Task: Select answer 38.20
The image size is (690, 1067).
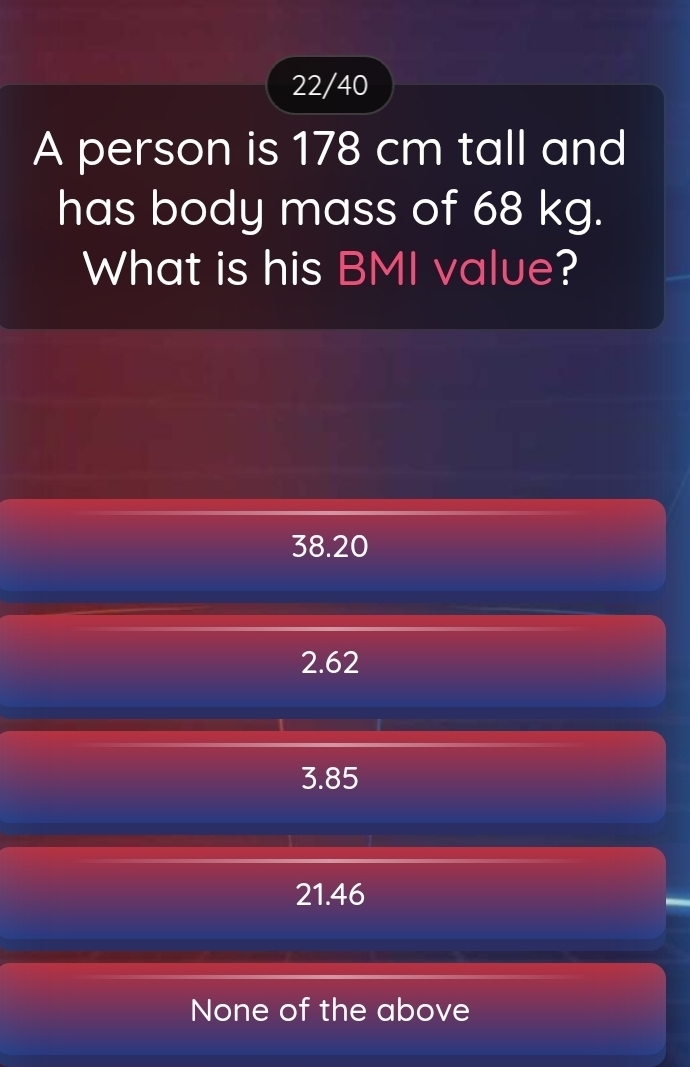Action: (x=330, y=546)
